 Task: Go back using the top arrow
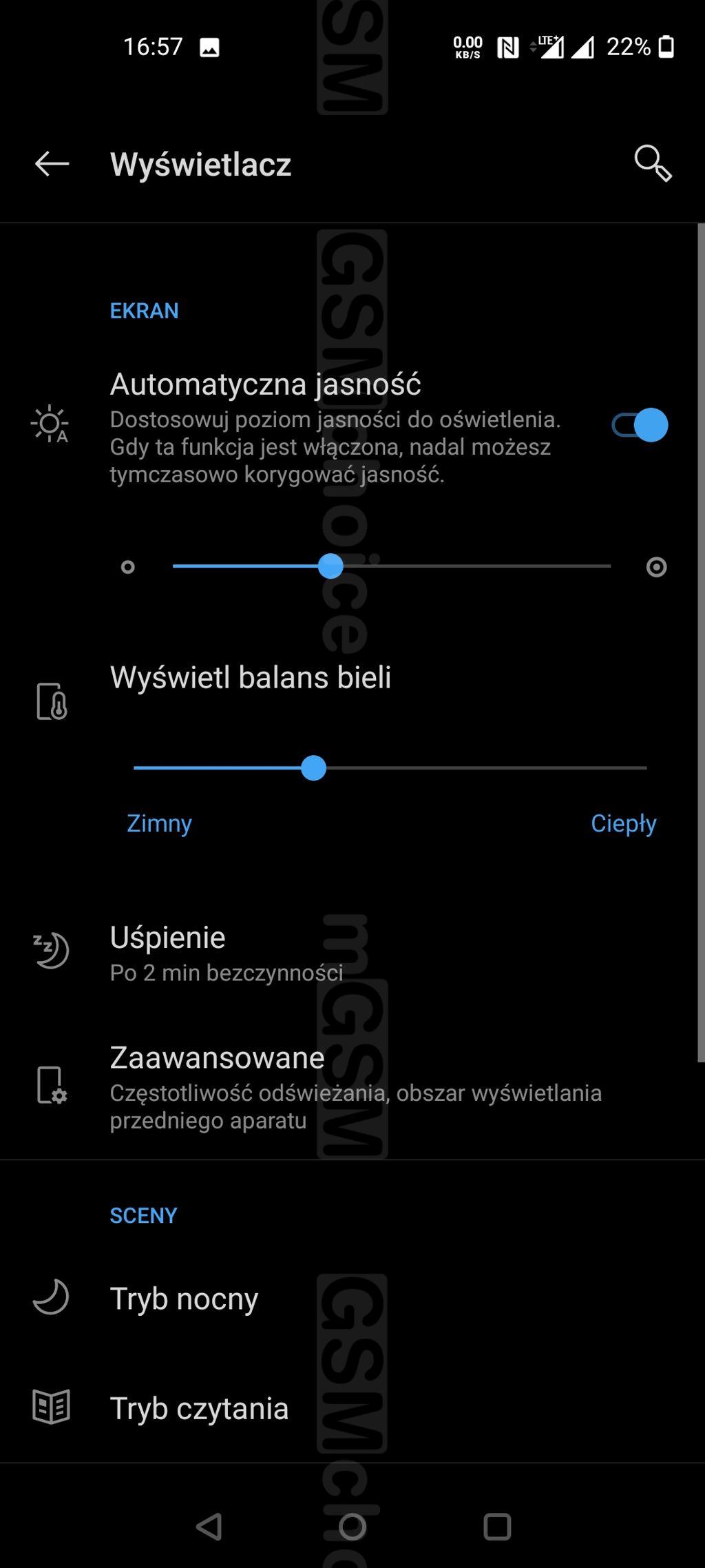52,164
